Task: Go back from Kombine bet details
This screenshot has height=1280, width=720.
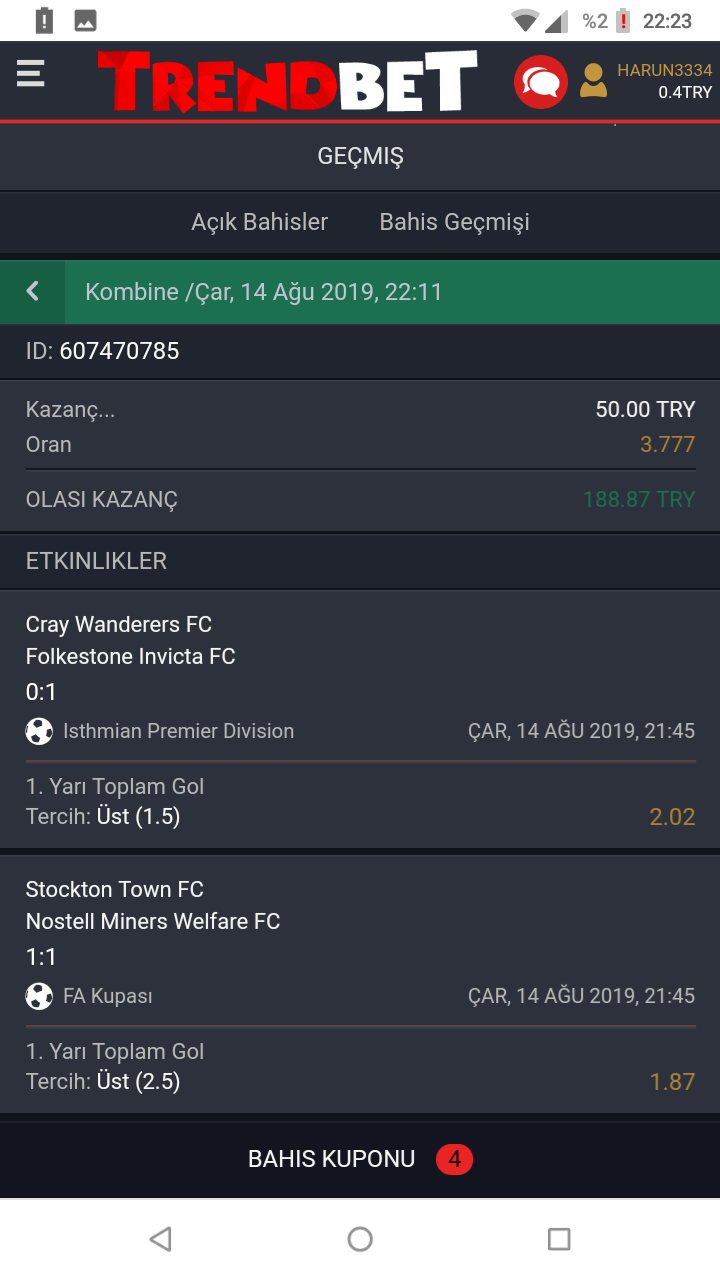Action: (32, 291)
